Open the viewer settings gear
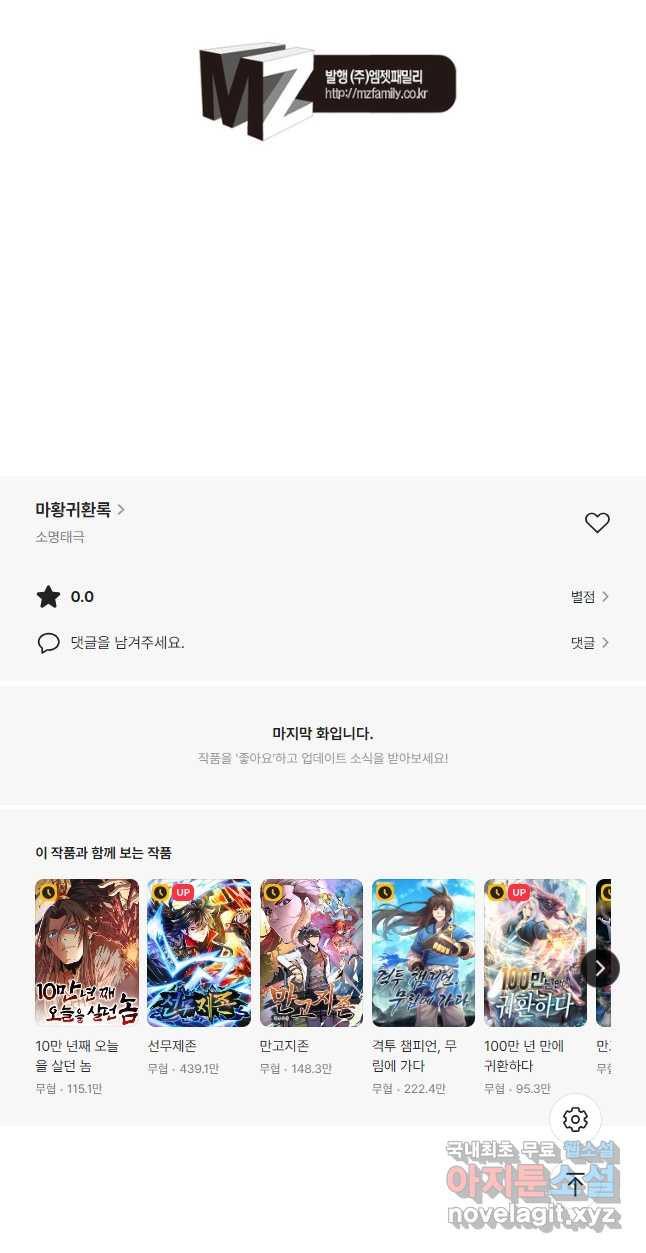 coord(576,1119)
